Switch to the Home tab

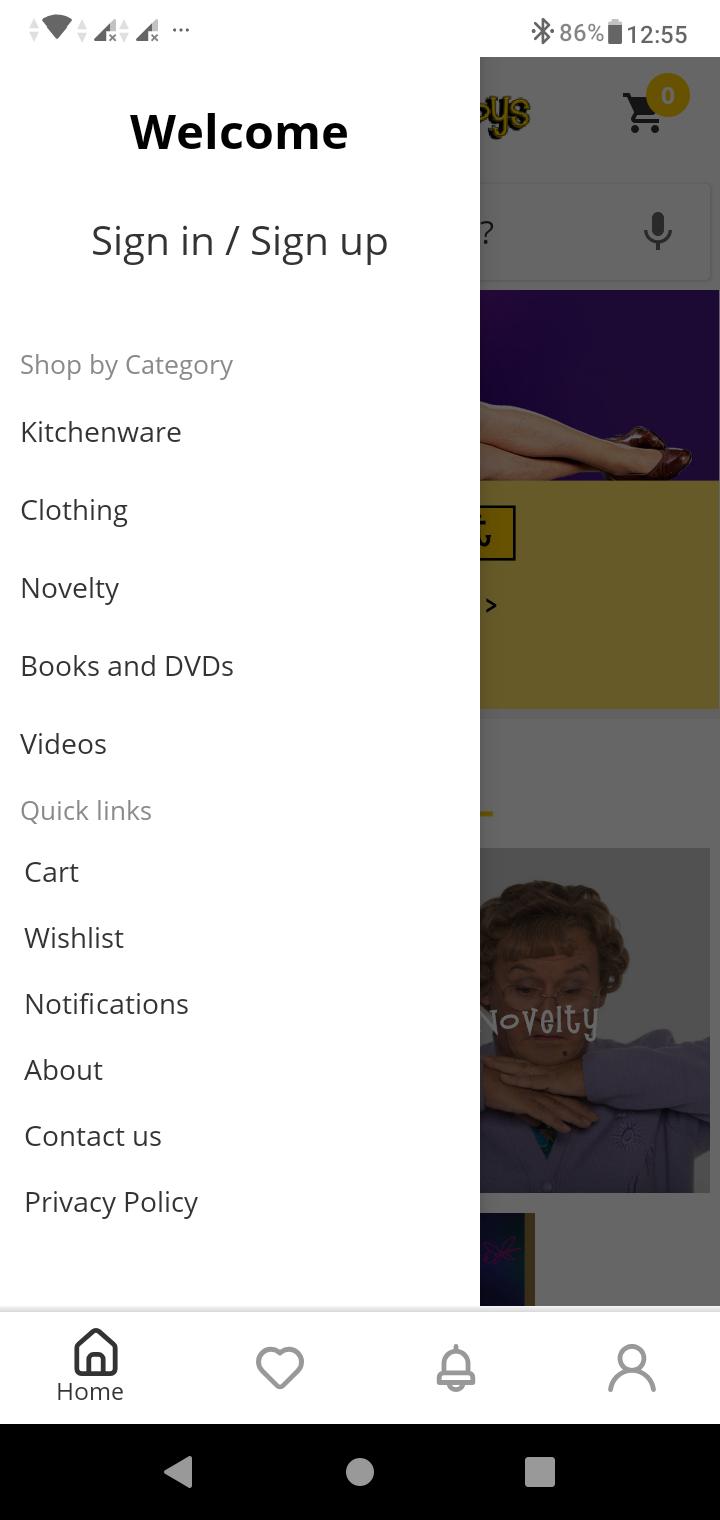click(90, 1366)
